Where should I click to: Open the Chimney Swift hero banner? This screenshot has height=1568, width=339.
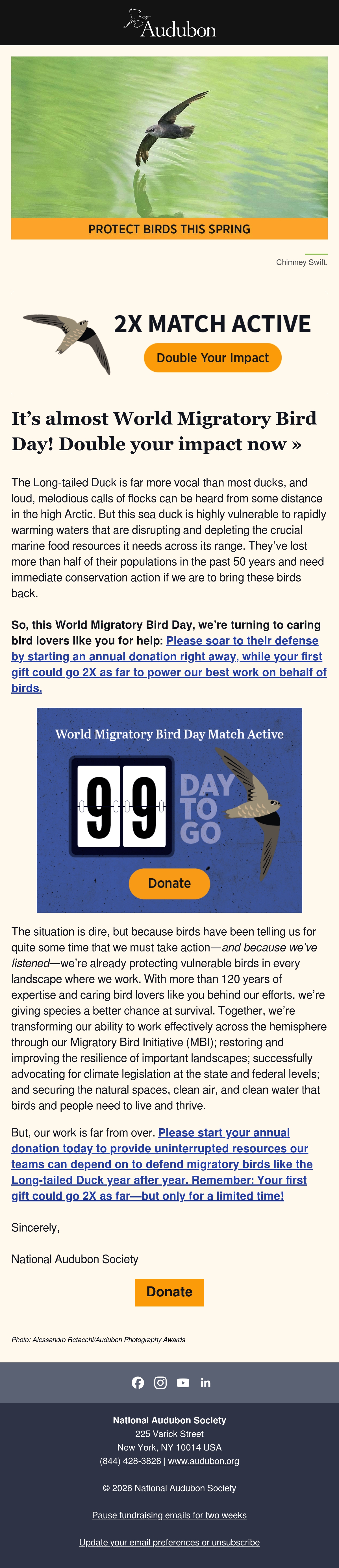click(169, 148)
